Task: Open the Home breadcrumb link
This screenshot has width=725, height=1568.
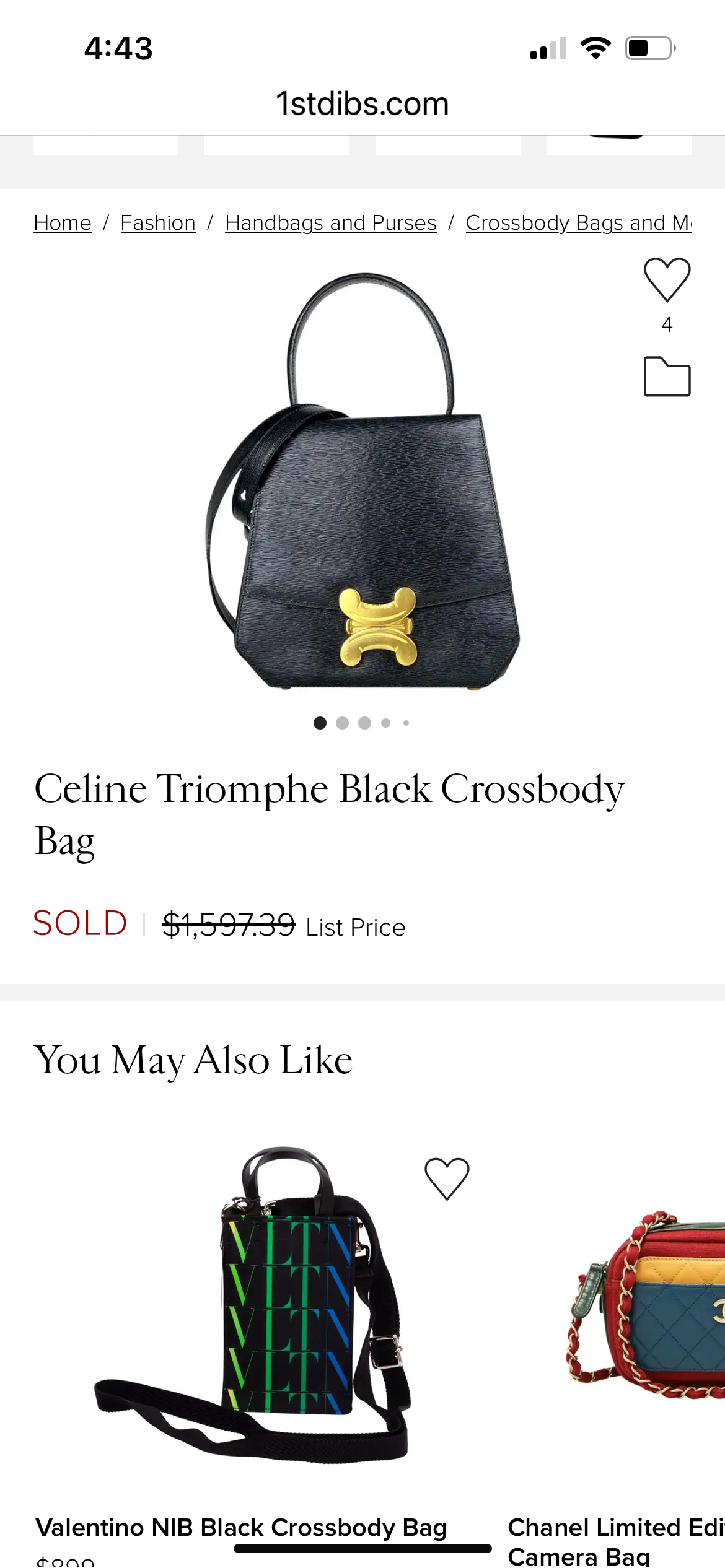Action: [x=63, y=222]
